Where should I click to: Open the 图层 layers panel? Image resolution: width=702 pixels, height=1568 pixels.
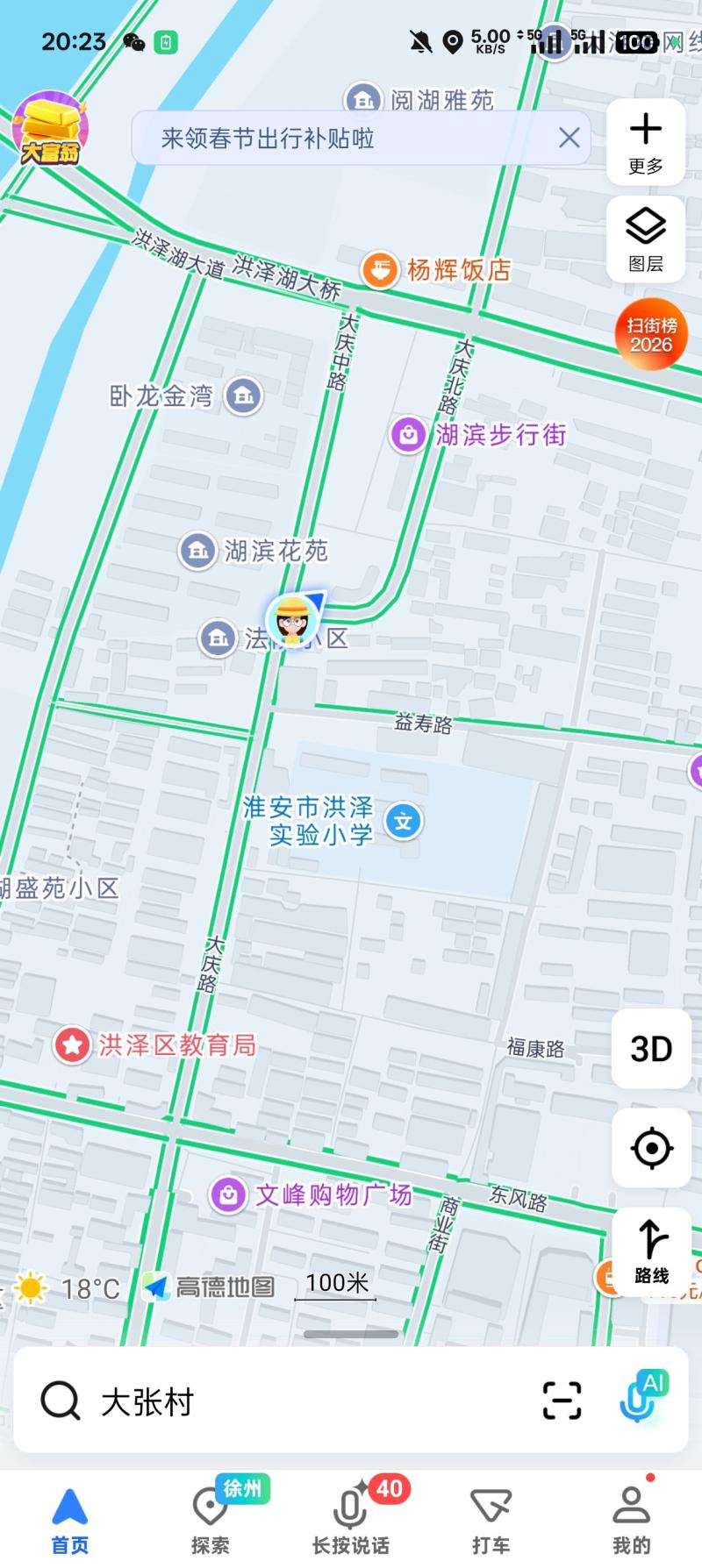646,239
